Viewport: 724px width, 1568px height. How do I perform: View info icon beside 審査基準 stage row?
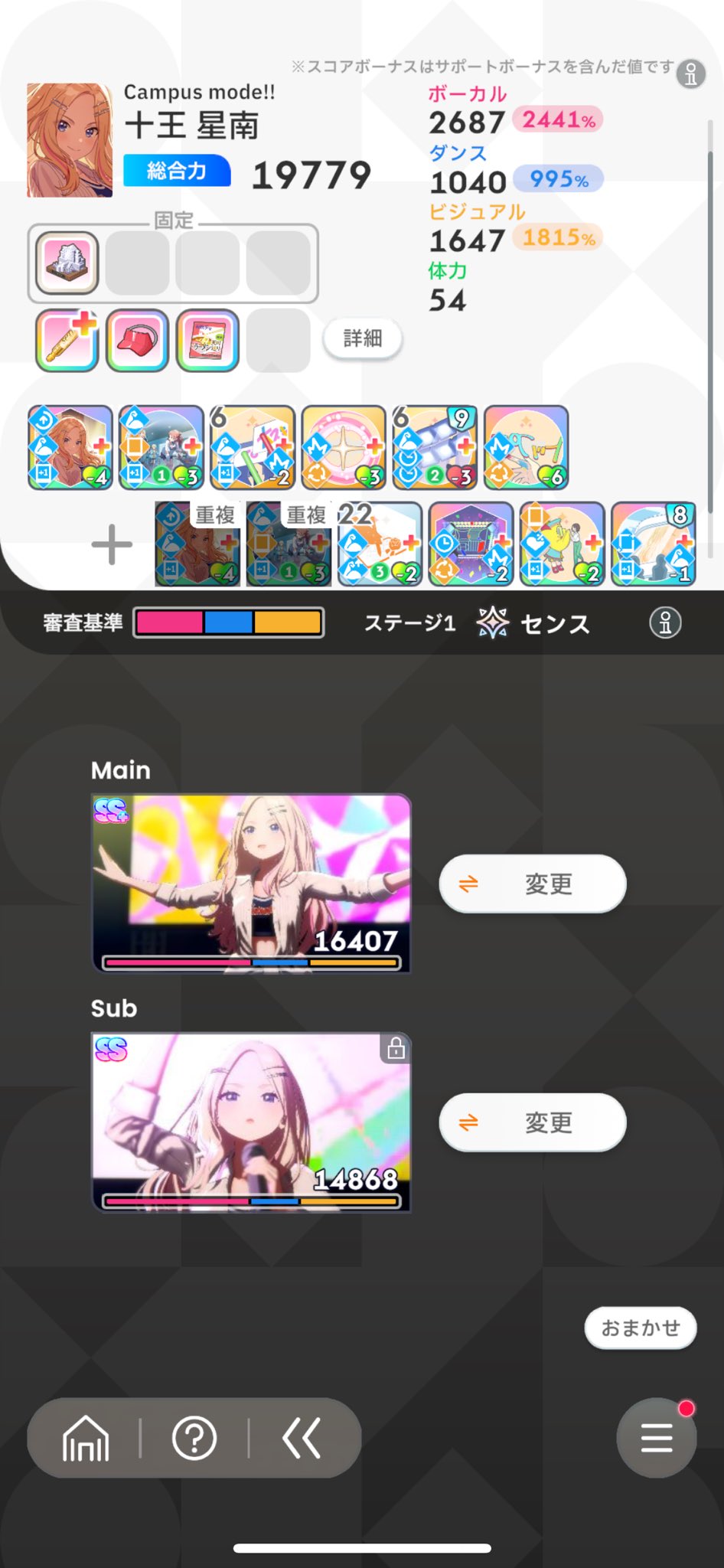click(x=665, y=623)
